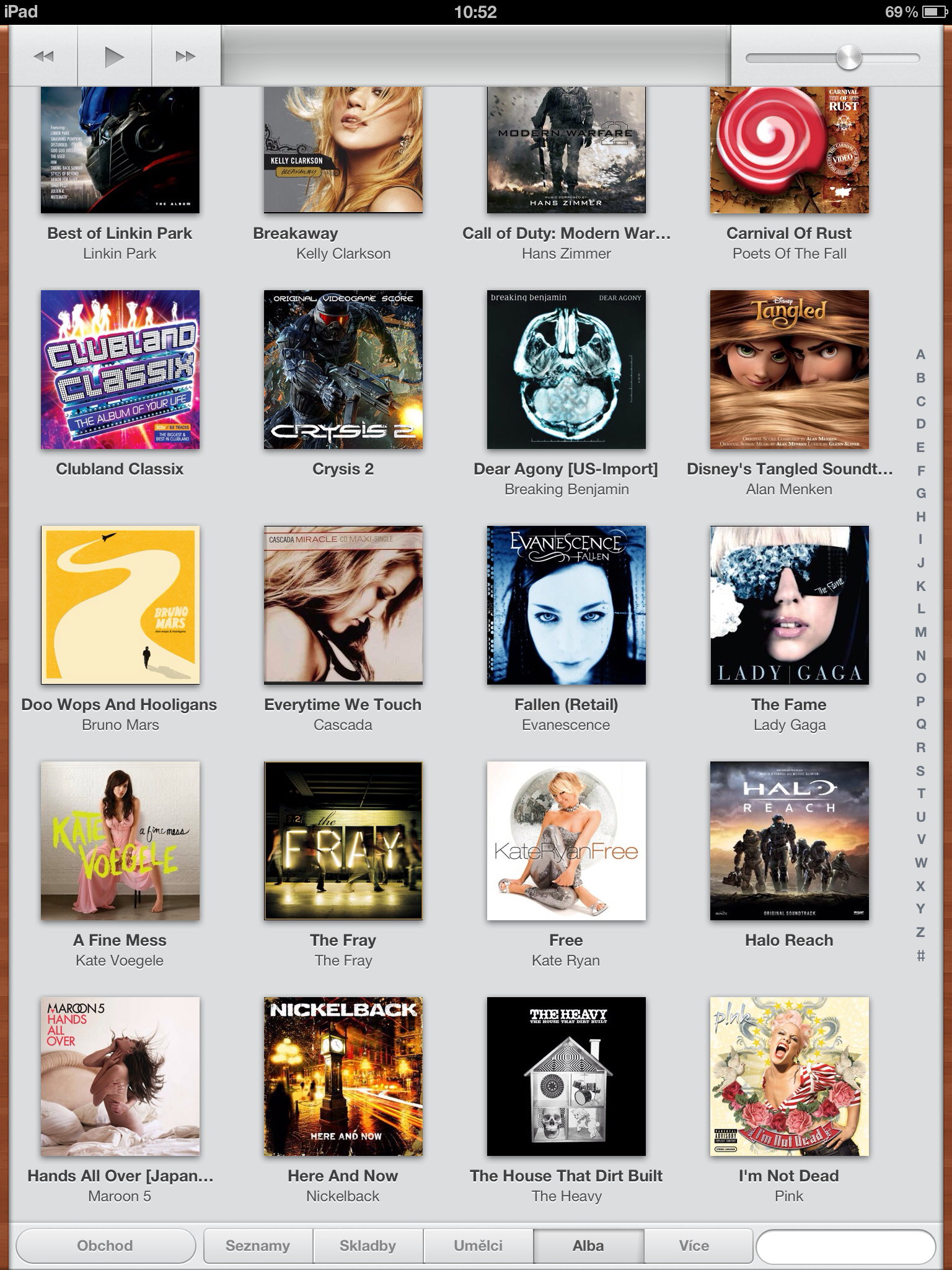Skip to the next track
952x1270 pixels.
(x=185, y=57)
